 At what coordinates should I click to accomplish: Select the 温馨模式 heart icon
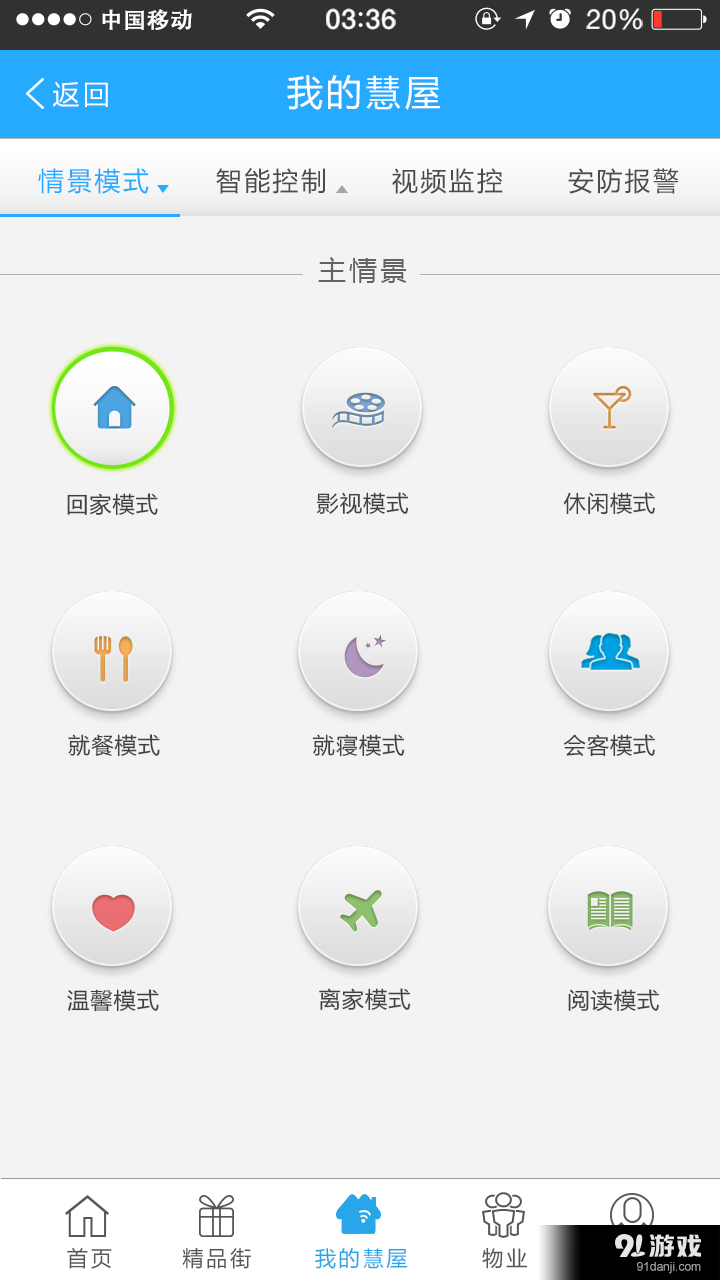coord(112,906)
